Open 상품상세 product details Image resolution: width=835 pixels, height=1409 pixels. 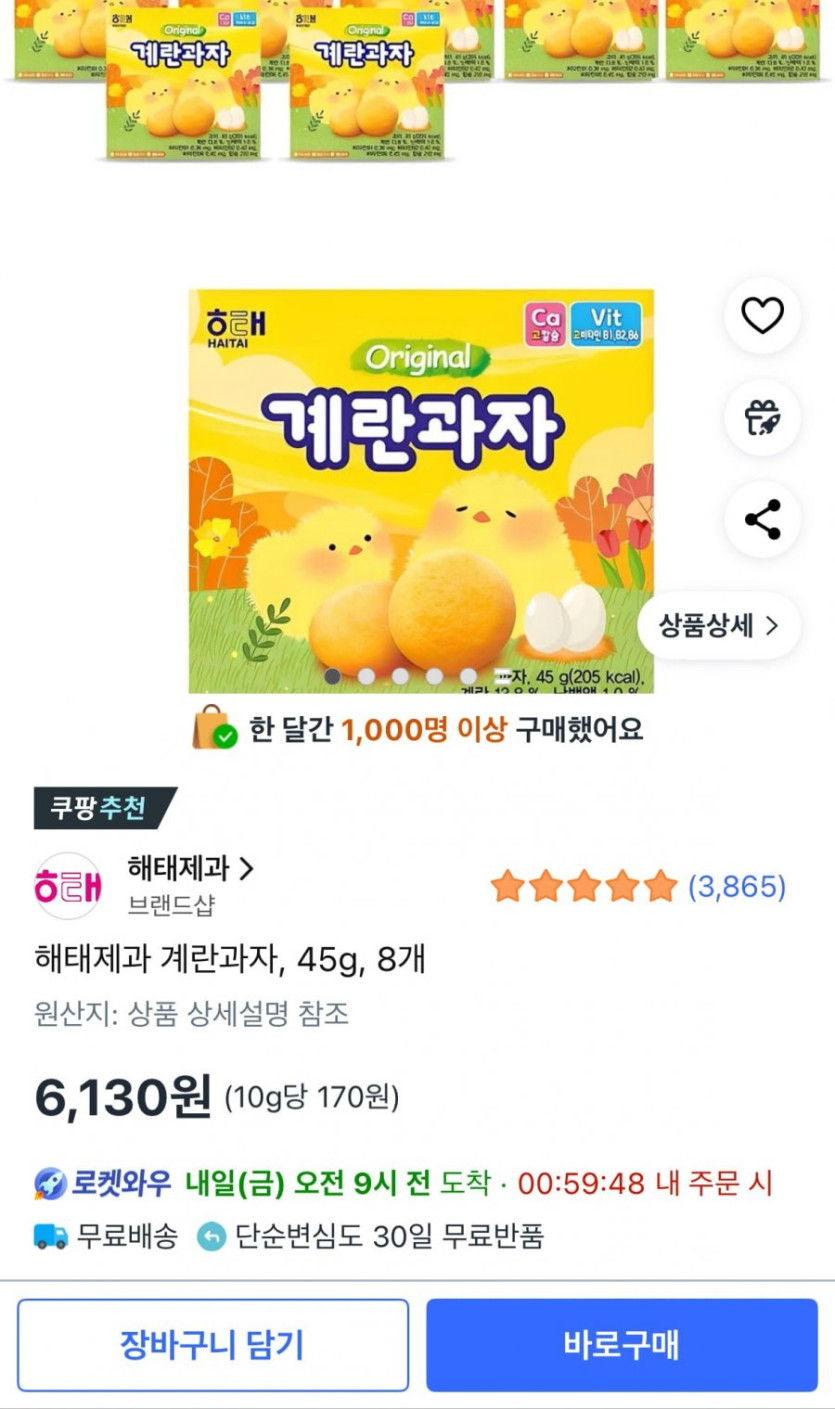[x=718, y=626]
